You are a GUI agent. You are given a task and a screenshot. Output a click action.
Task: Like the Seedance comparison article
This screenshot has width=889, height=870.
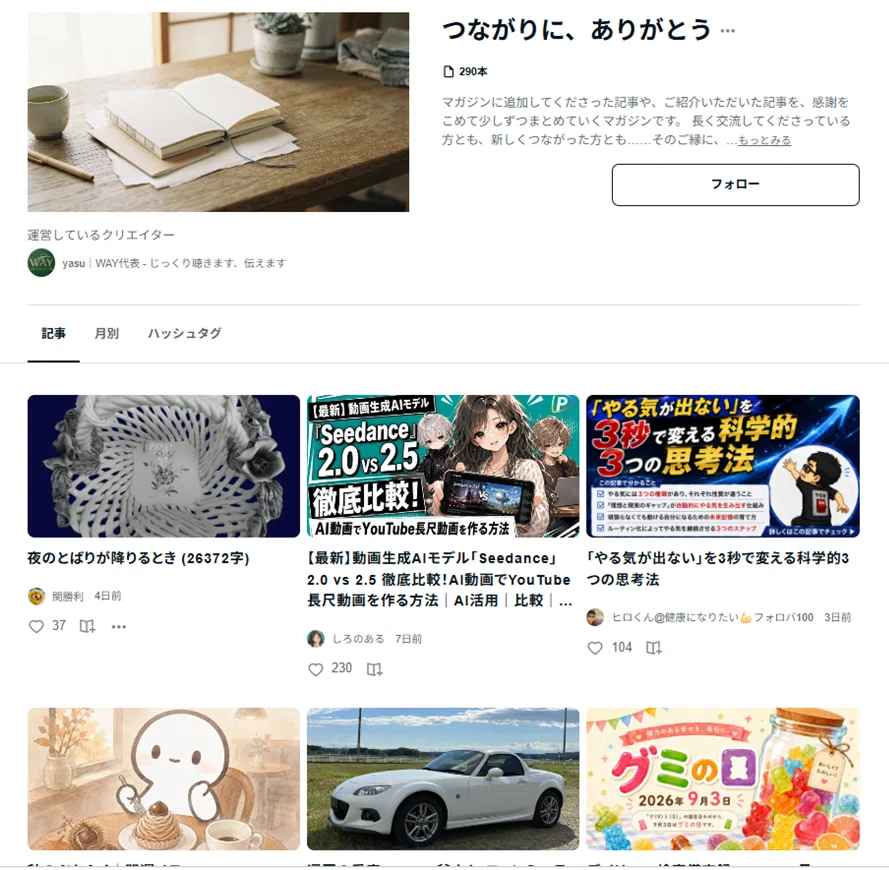point(316,669)
